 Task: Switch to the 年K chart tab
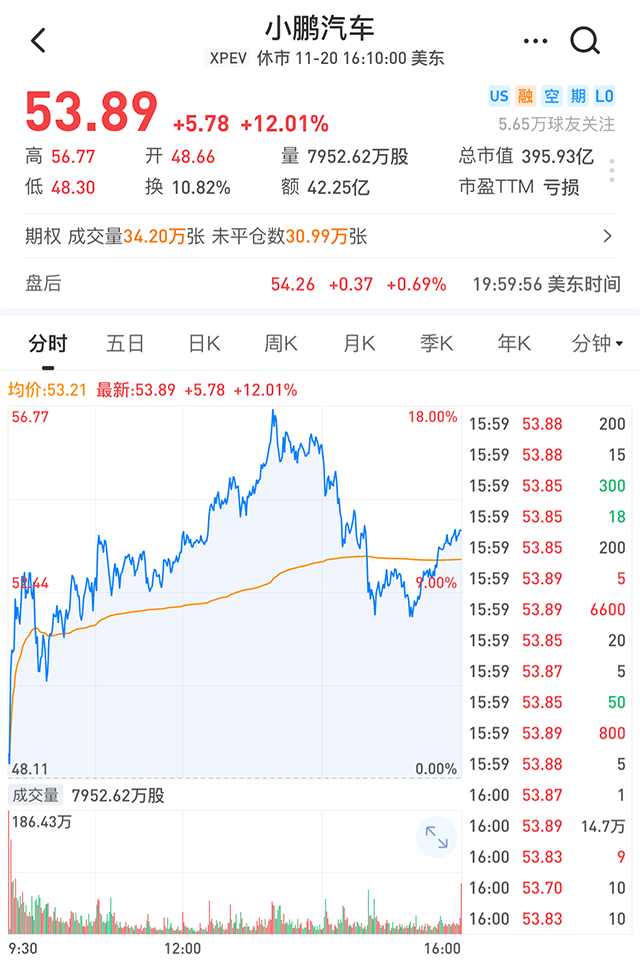[514, 344]
